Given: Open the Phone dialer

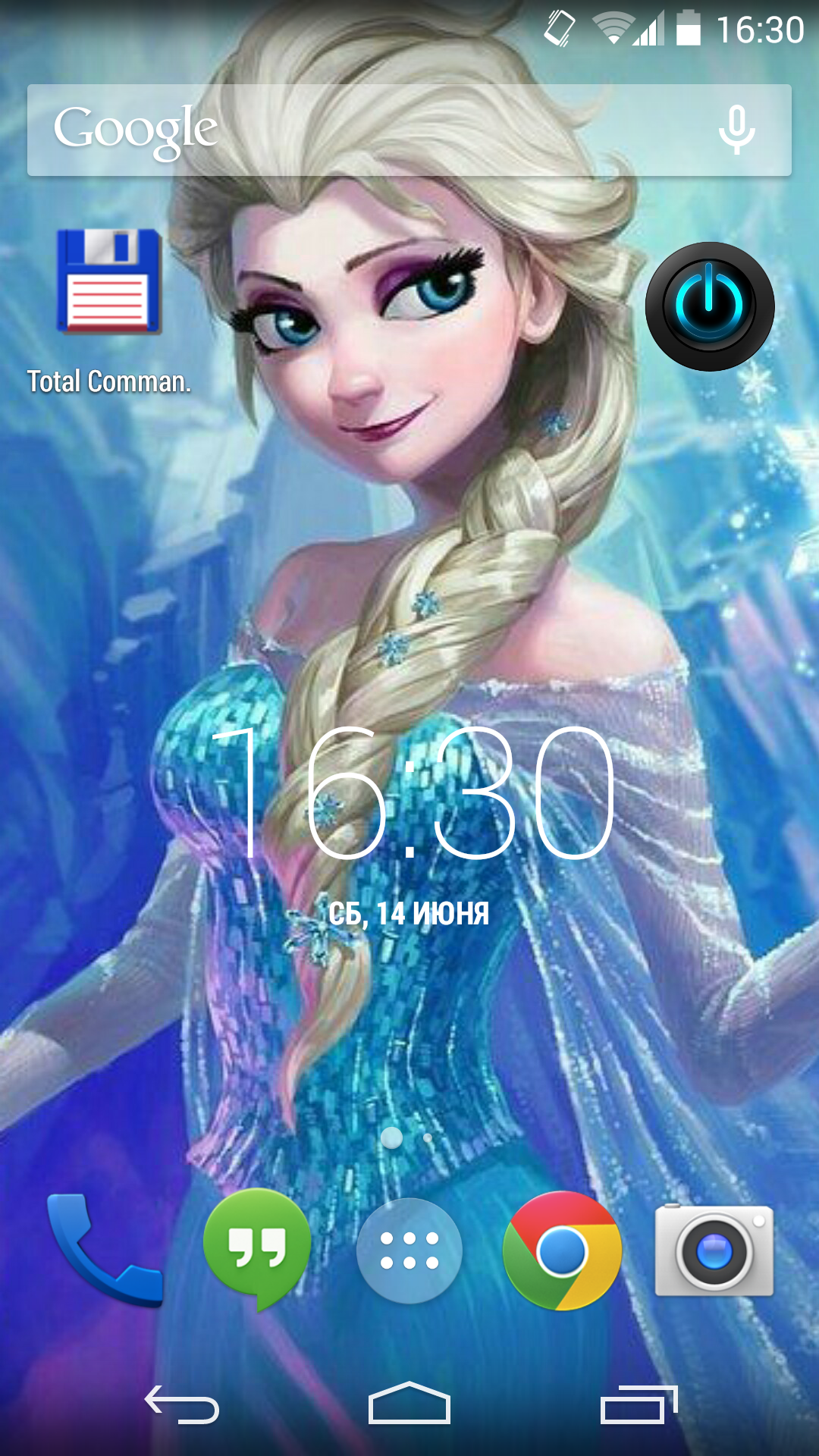Looking at the screenshot, I should click(x=105, y=1250).
